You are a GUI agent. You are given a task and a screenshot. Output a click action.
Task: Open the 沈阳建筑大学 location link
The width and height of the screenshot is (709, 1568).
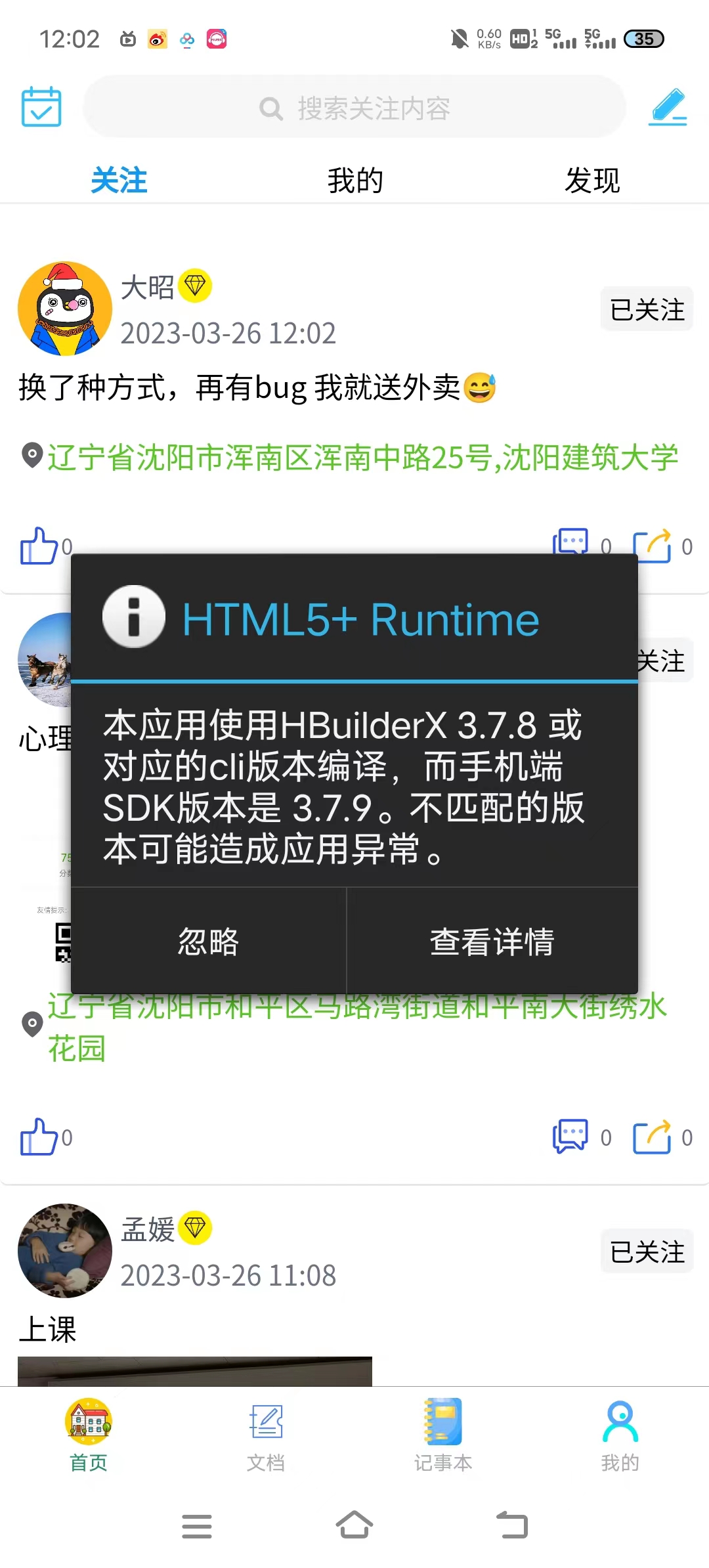tap(362, 458)
